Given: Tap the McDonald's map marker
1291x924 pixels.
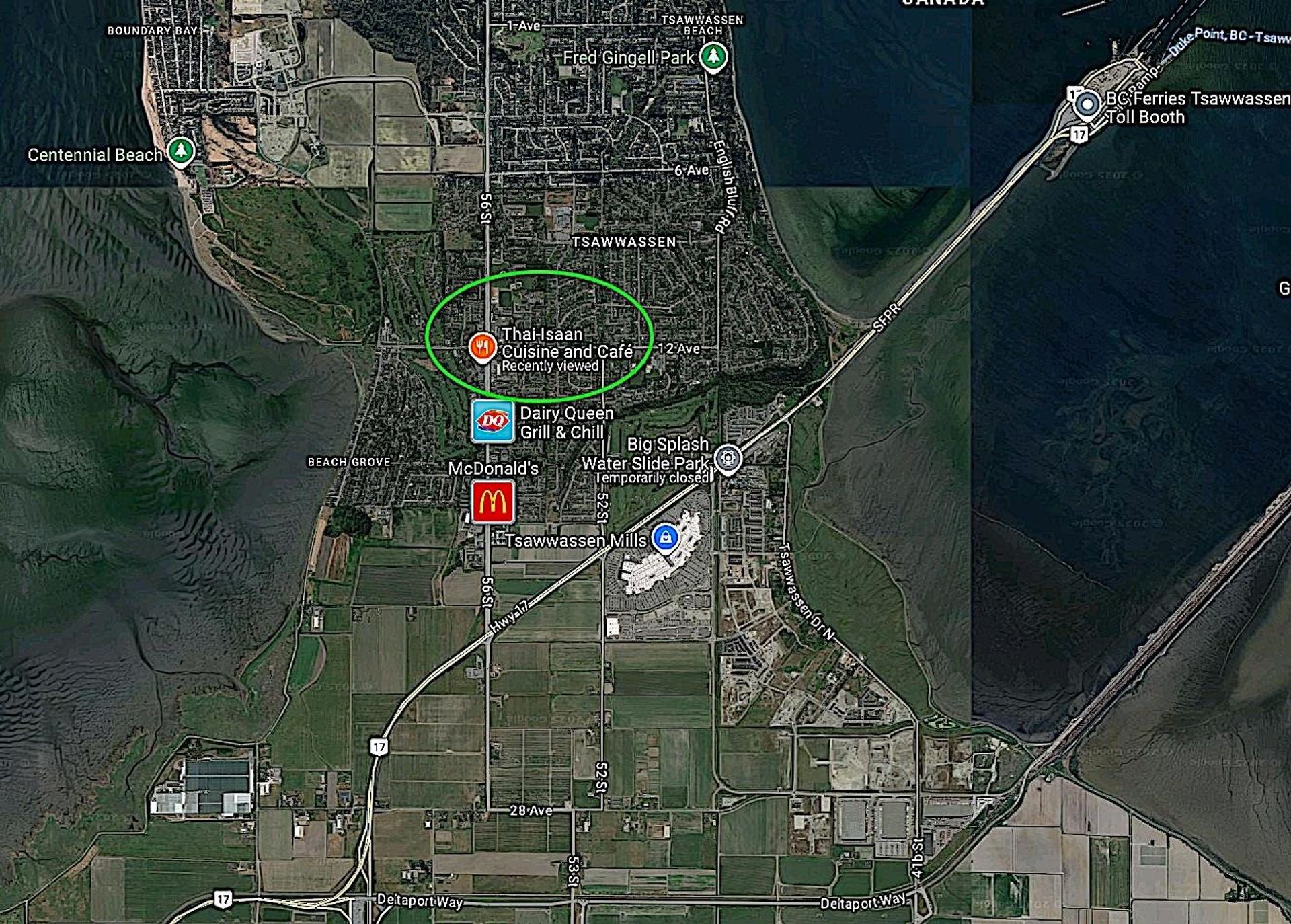Looking at the screenshot, I should 493,502.
